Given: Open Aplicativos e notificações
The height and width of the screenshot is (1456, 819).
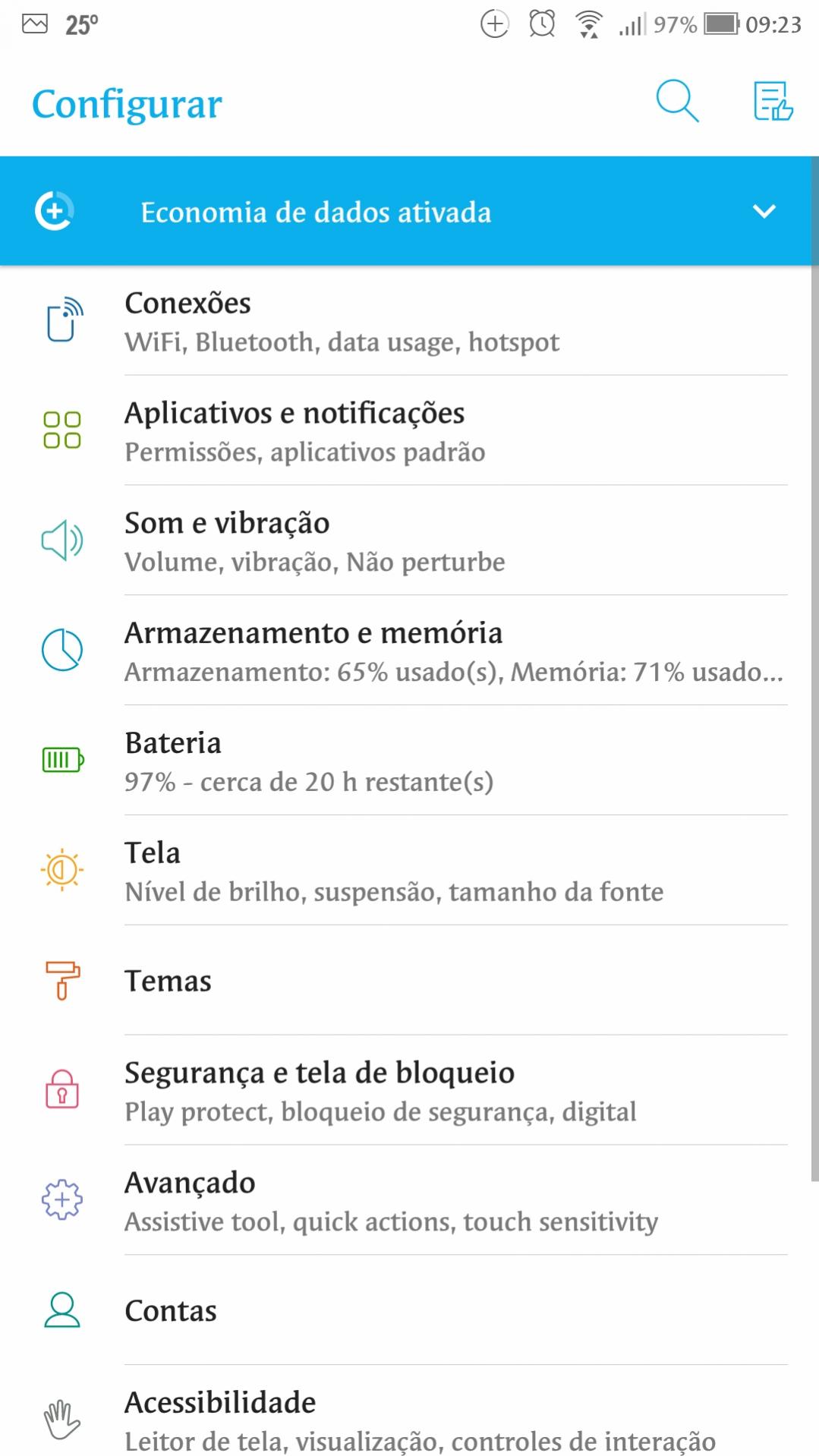Looking at the screenshot, I should (409, 430).
